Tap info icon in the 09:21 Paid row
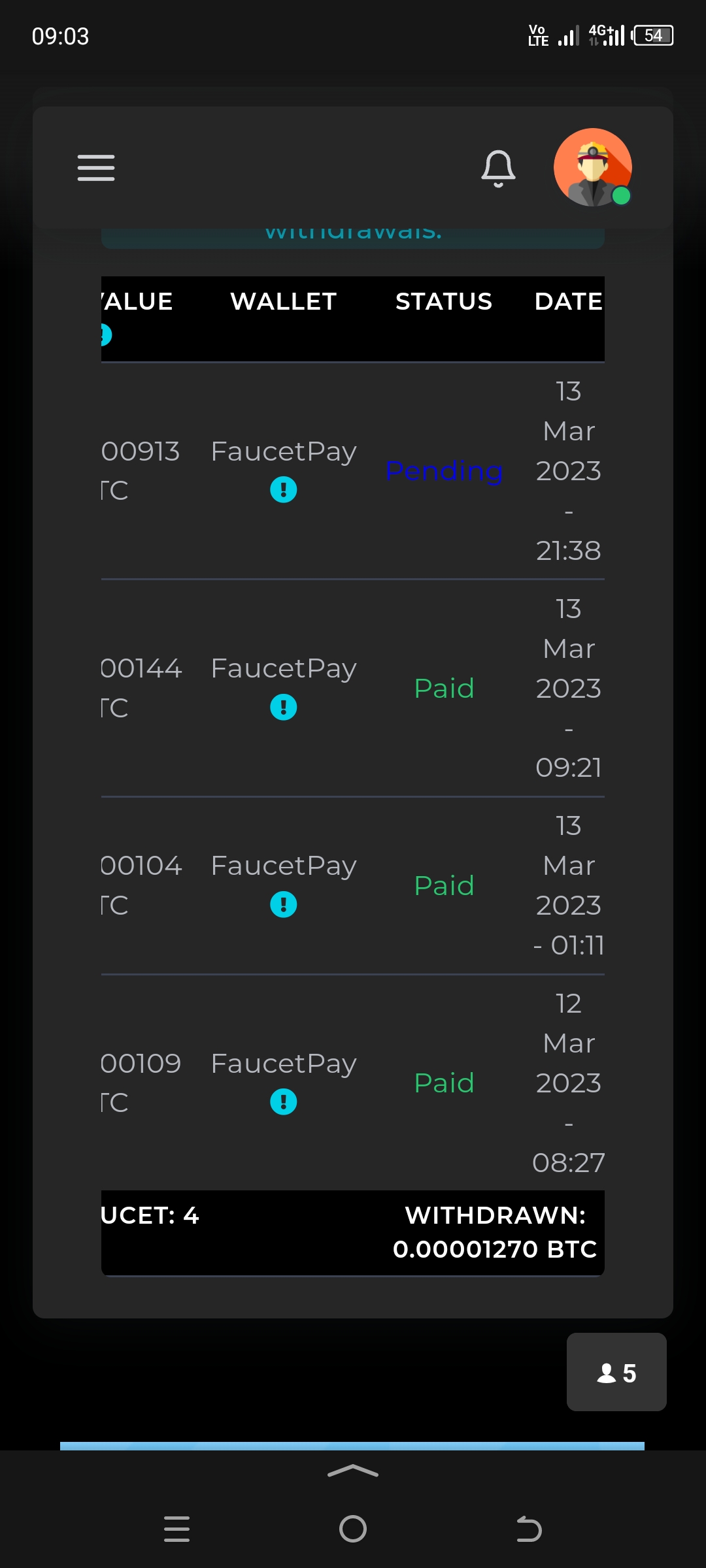The image size is (706, 1568). [284, 707]
